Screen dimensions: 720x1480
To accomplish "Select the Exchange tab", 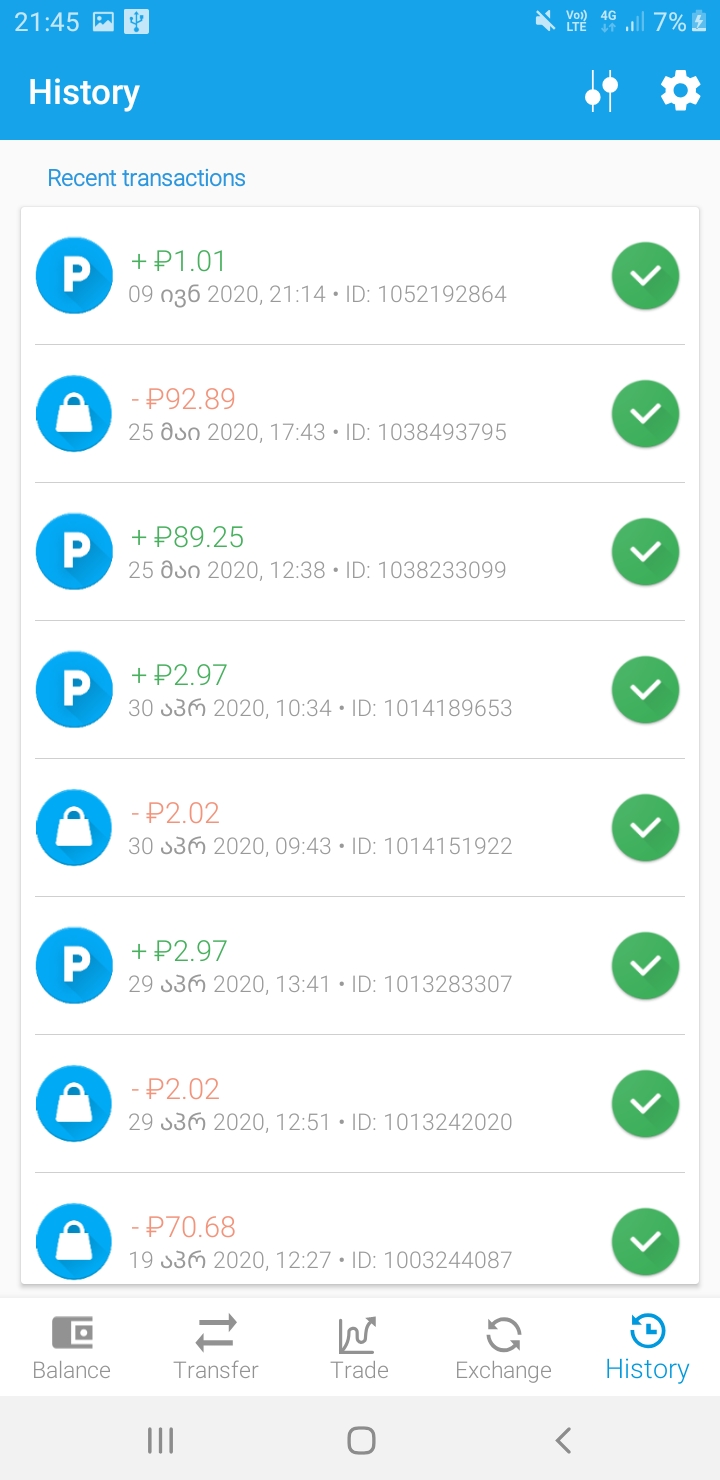I will pyautogui.click(x=504, y=1348).
